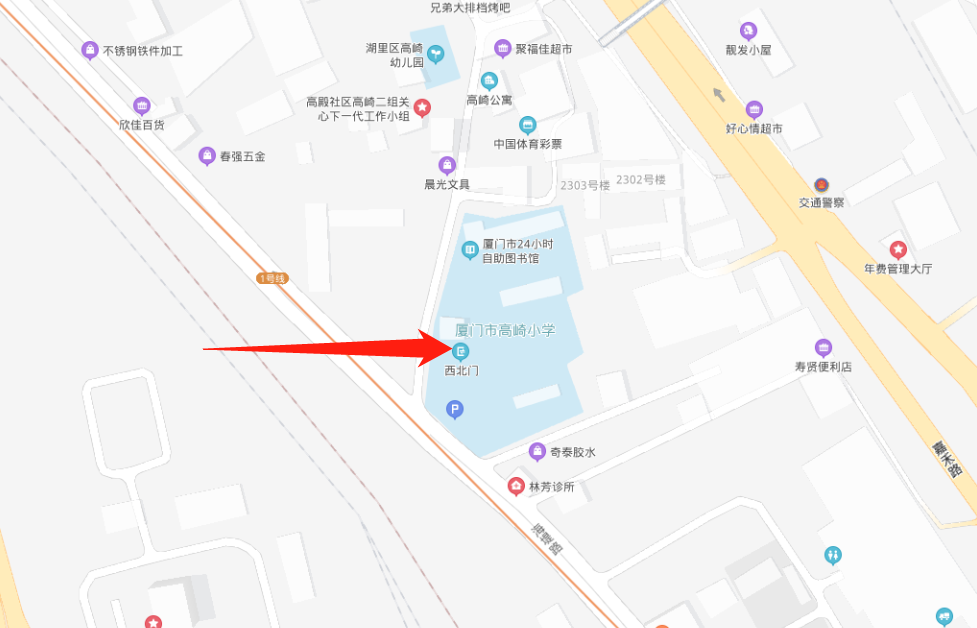The height and width of the screenshot is (628, 977).
Task: Select the 年费管理大厅 marker
Action: 898,249
